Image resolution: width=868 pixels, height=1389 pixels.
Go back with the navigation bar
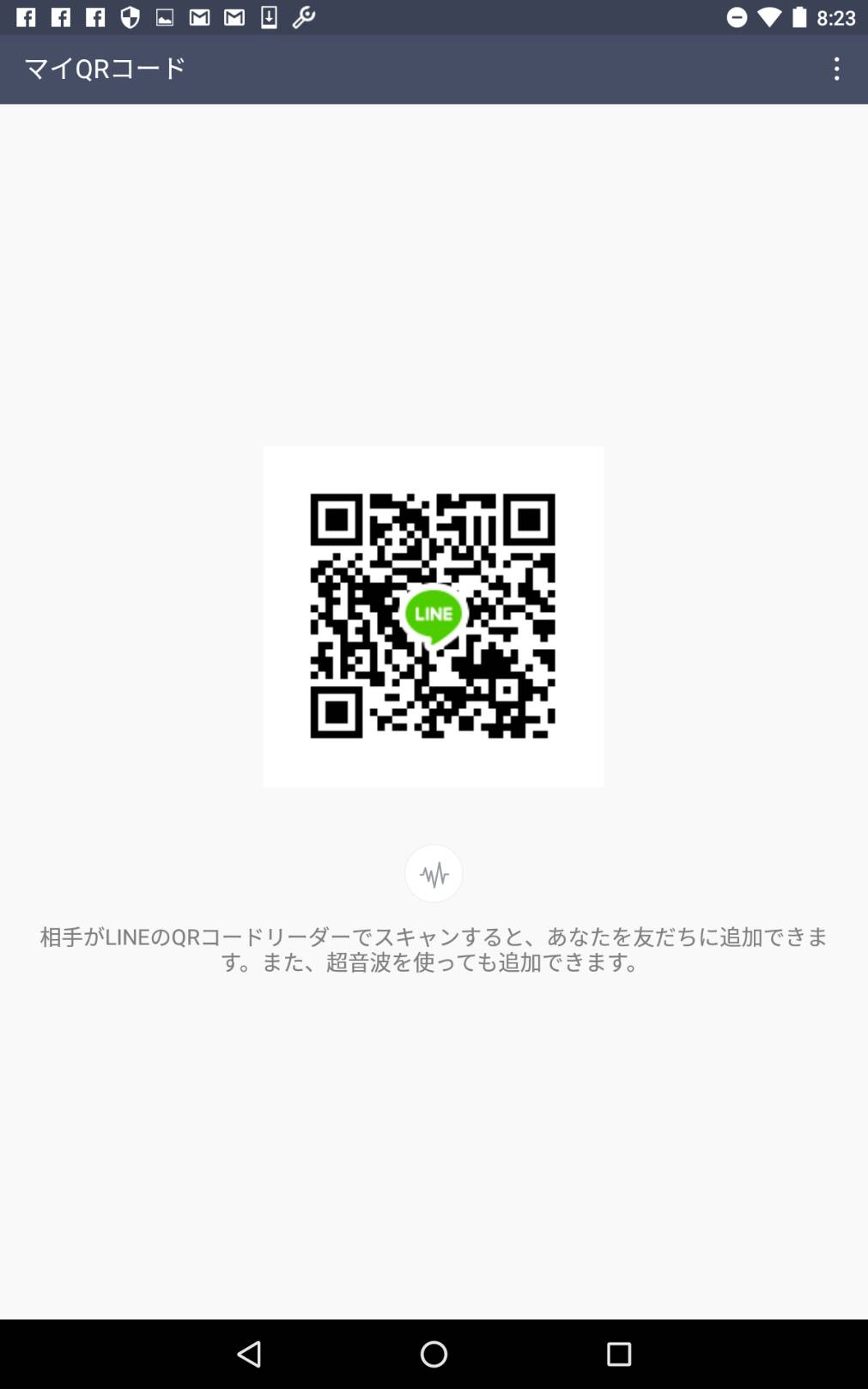click(x=249, y=1354)
